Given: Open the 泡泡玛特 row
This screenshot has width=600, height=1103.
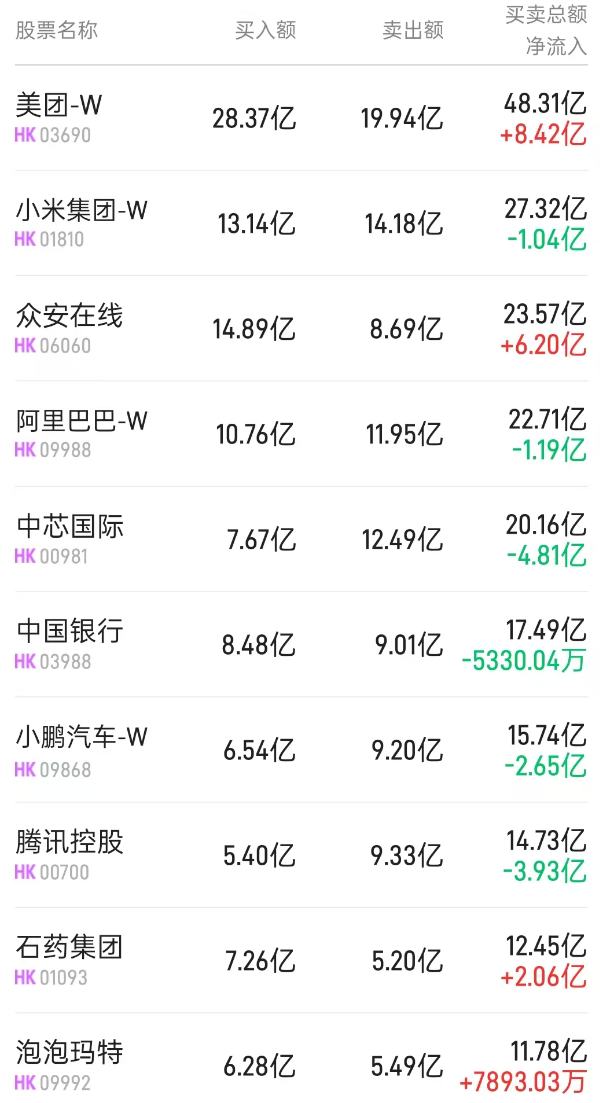Looking at the screenshot, I should pyautogui.click(x=300, y=1058).
